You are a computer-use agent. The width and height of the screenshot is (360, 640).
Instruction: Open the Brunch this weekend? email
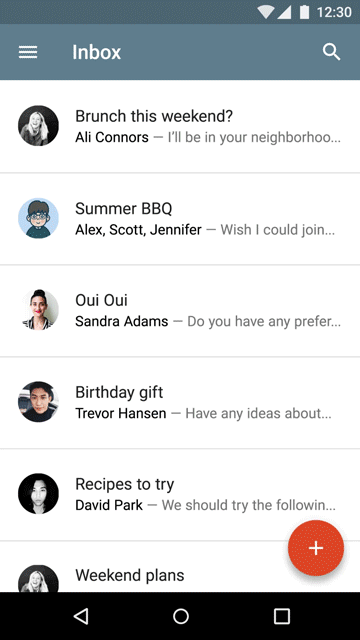click(x=180, y=127)
